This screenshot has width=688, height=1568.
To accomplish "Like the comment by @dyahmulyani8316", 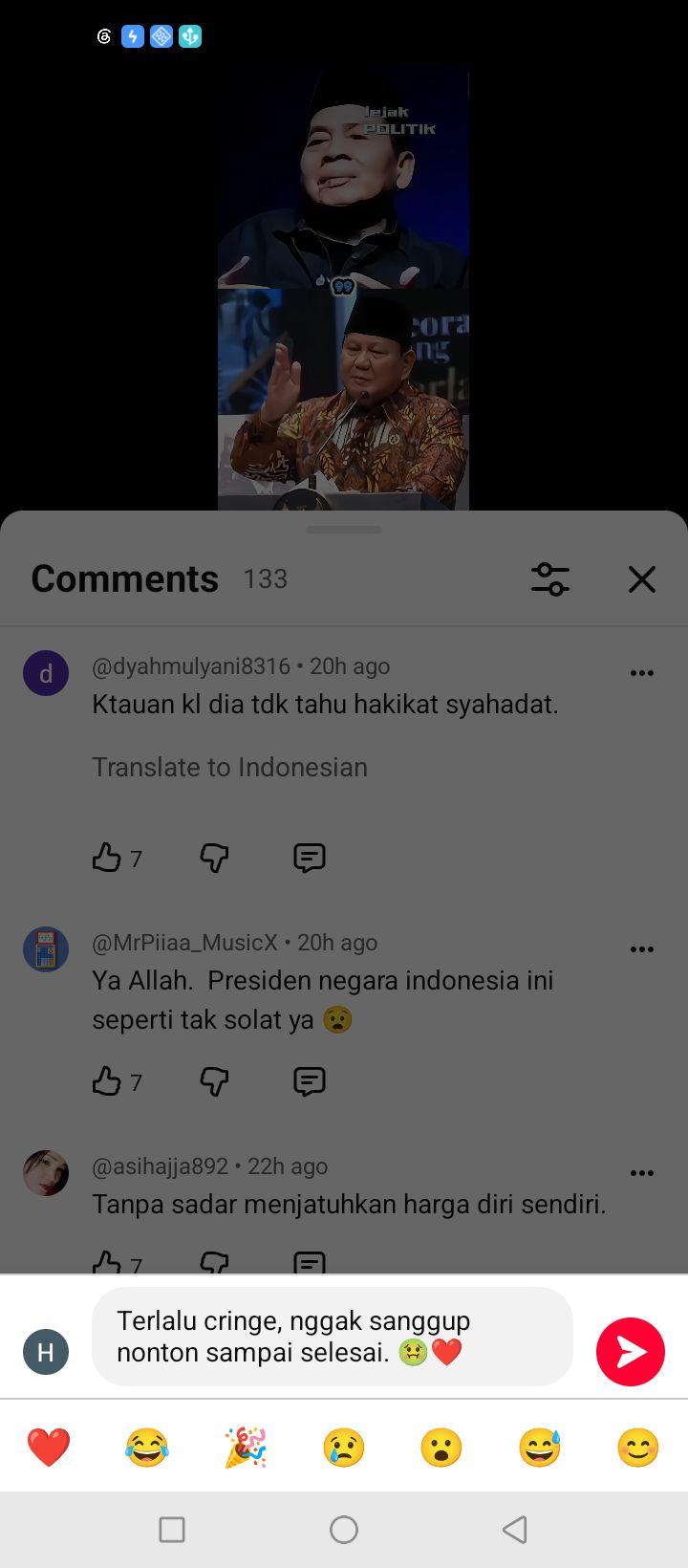I will click(x=107, y=858).
